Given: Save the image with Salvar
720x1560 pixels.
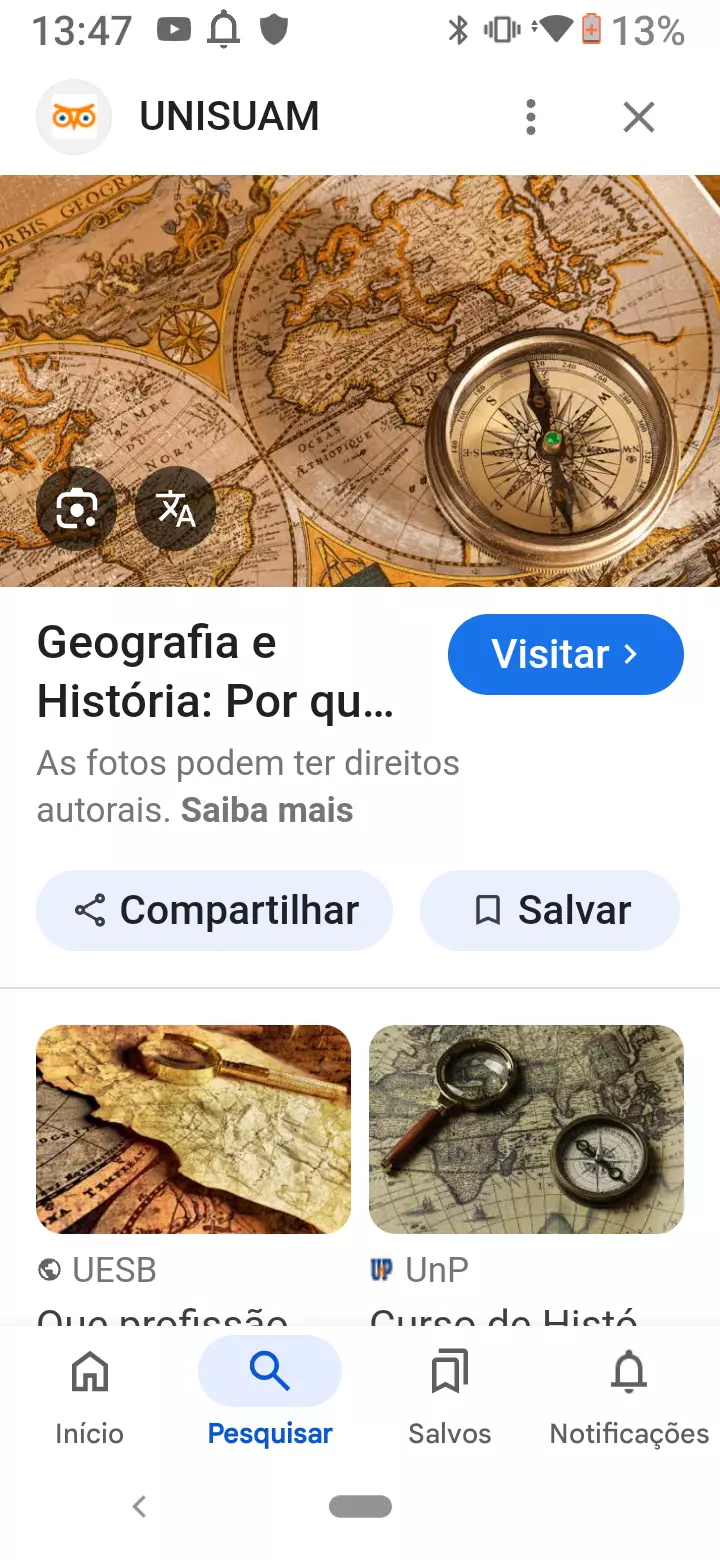Looking at the screenshot, I should (x=550, y=910).
